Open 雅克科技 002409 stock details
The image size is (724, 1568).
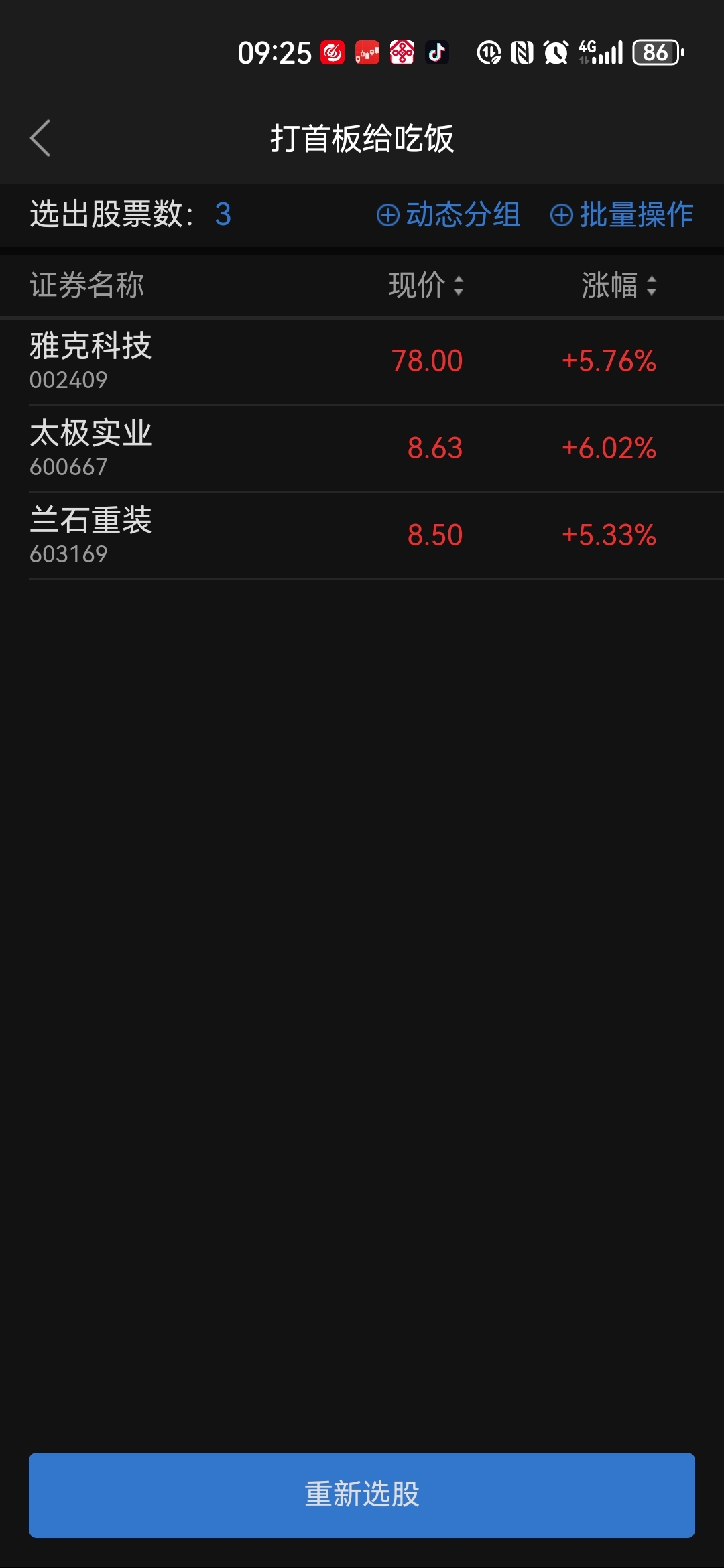pos(362,361)
